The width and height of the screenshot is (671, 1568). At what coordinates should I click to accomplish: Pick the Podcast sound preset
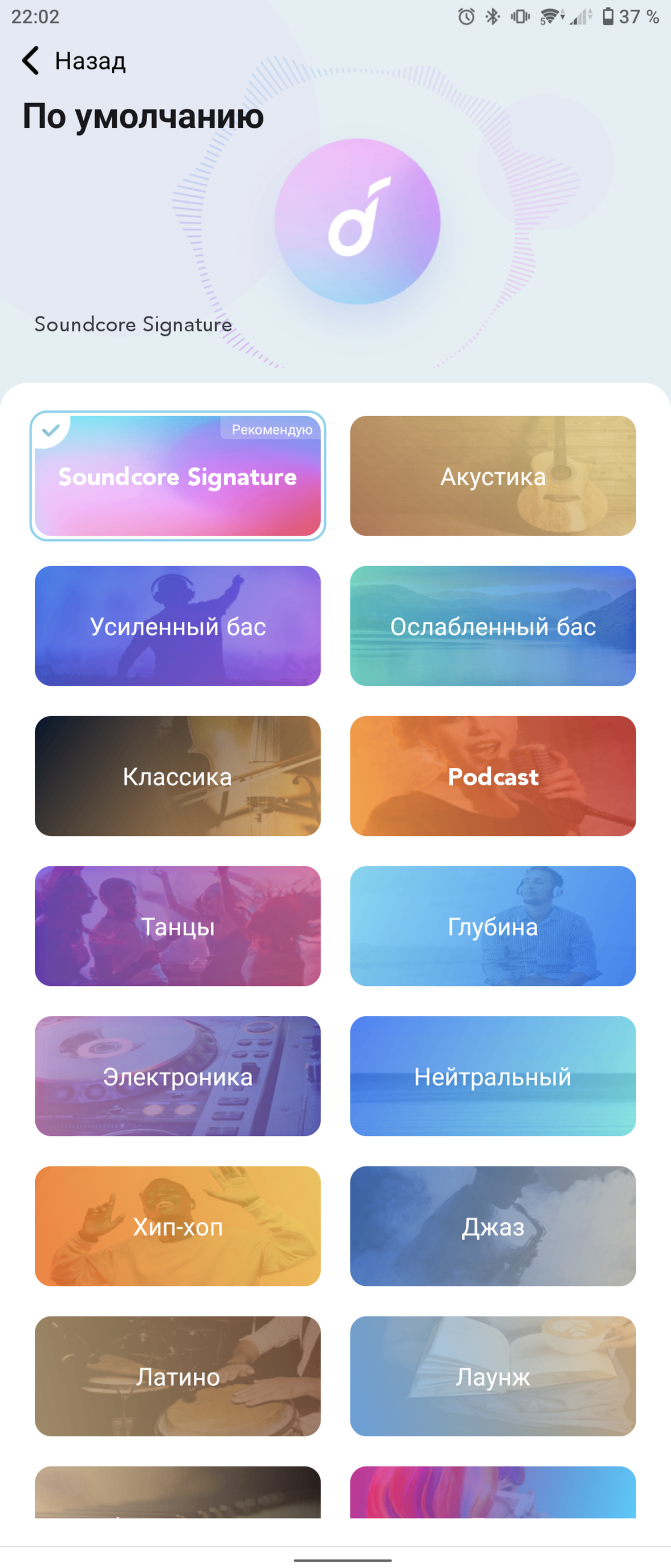[493, 776]
